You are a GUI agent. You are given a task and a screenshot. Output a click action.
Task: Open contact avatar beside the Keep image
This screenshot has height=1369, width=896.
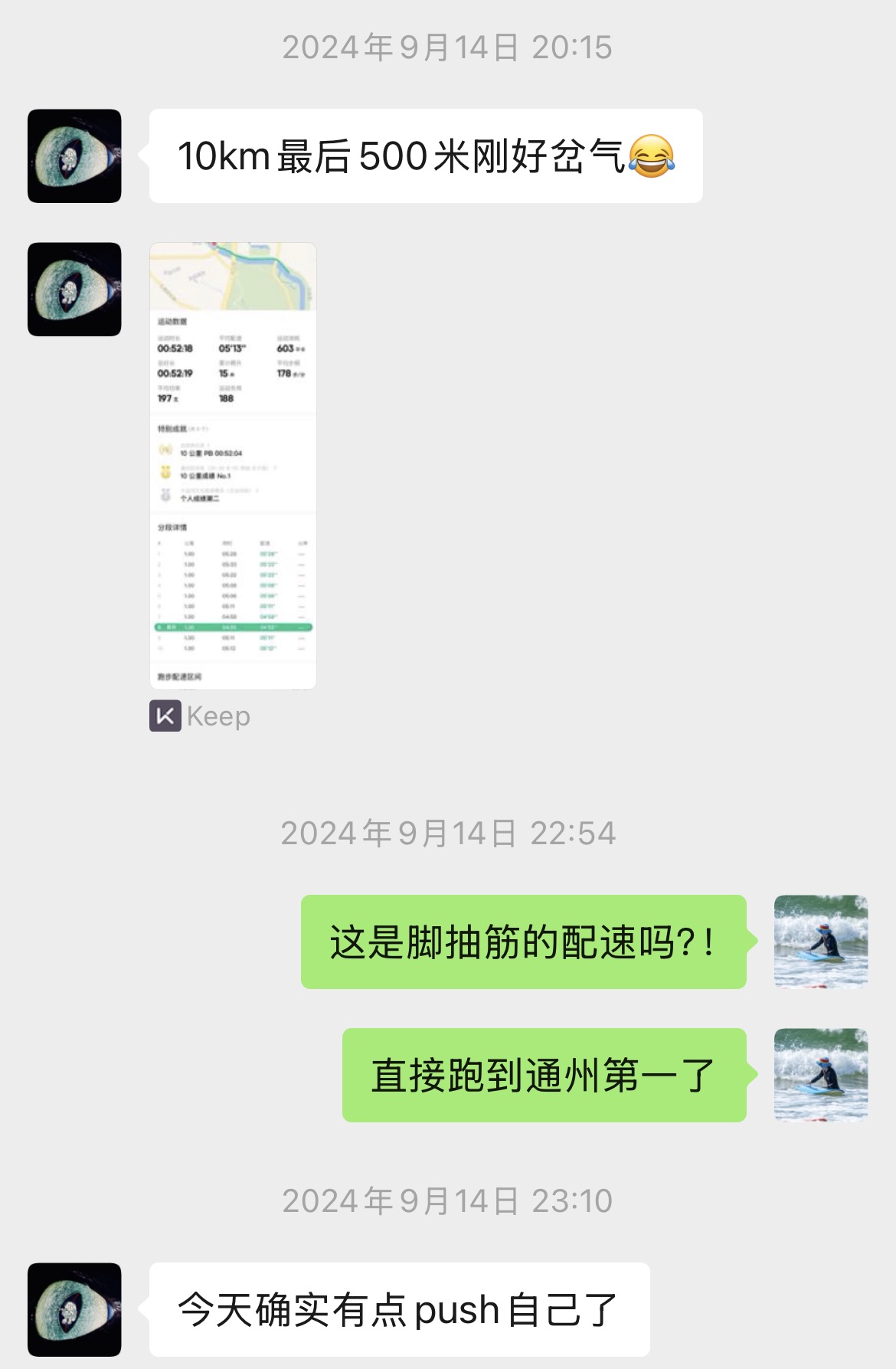74,290
